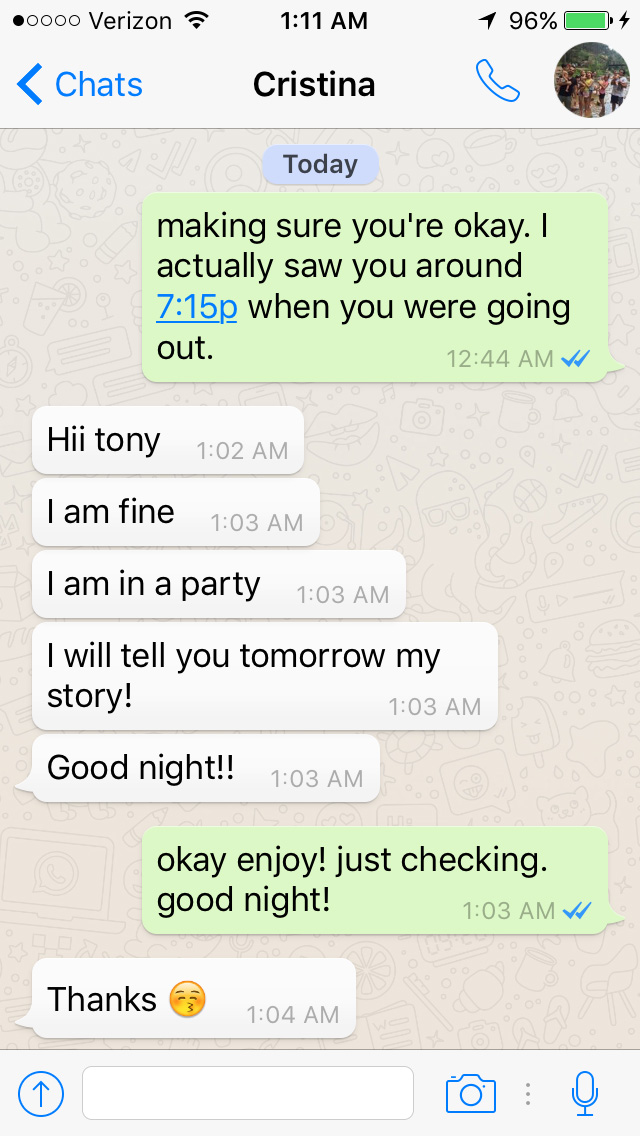Viewport: 640px width, 1136px height.
Task: Open Cristina's profile picture
Action: (x=592, y=81)
